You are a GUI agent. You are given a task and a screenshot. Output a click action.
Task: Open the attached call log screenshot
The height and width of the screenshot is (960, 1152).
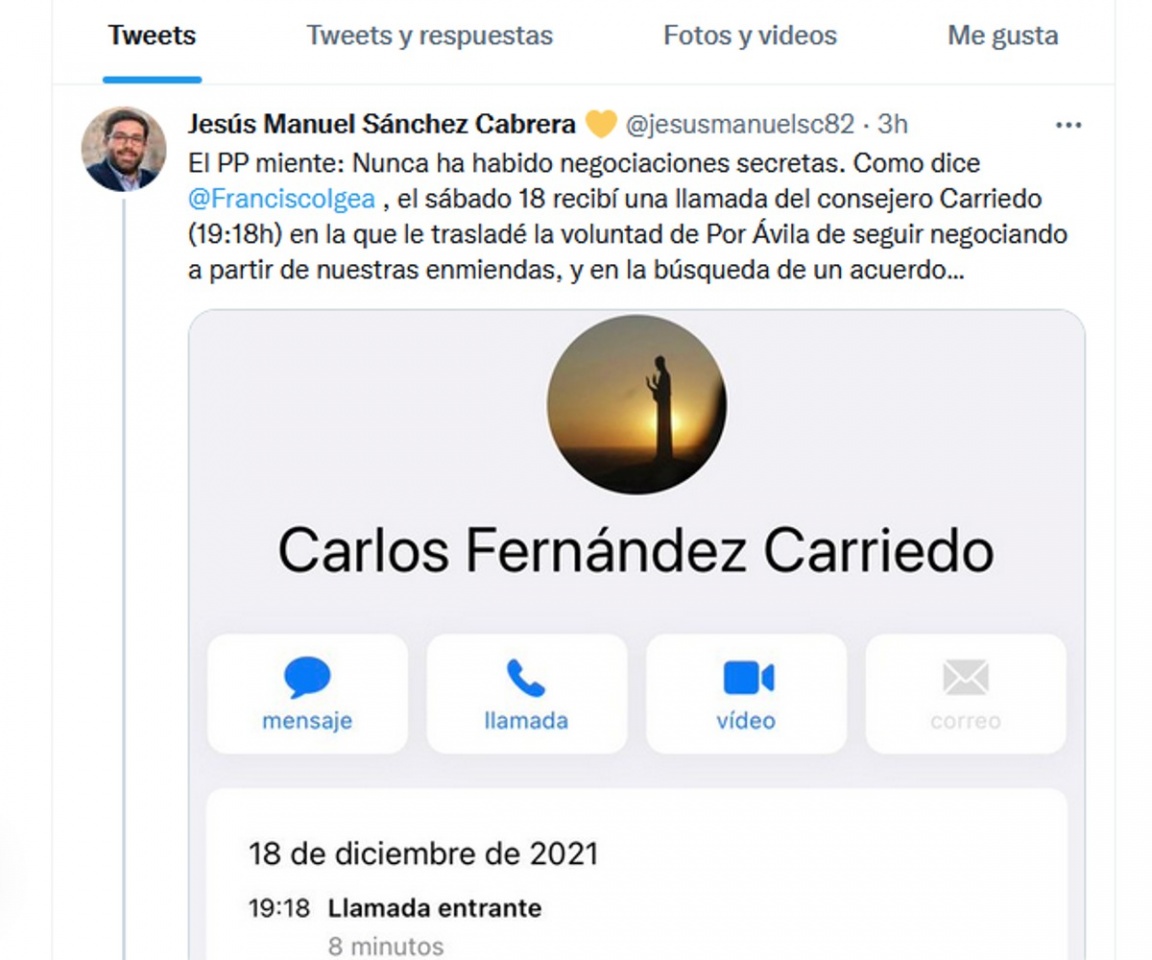[x=636, y=630]
